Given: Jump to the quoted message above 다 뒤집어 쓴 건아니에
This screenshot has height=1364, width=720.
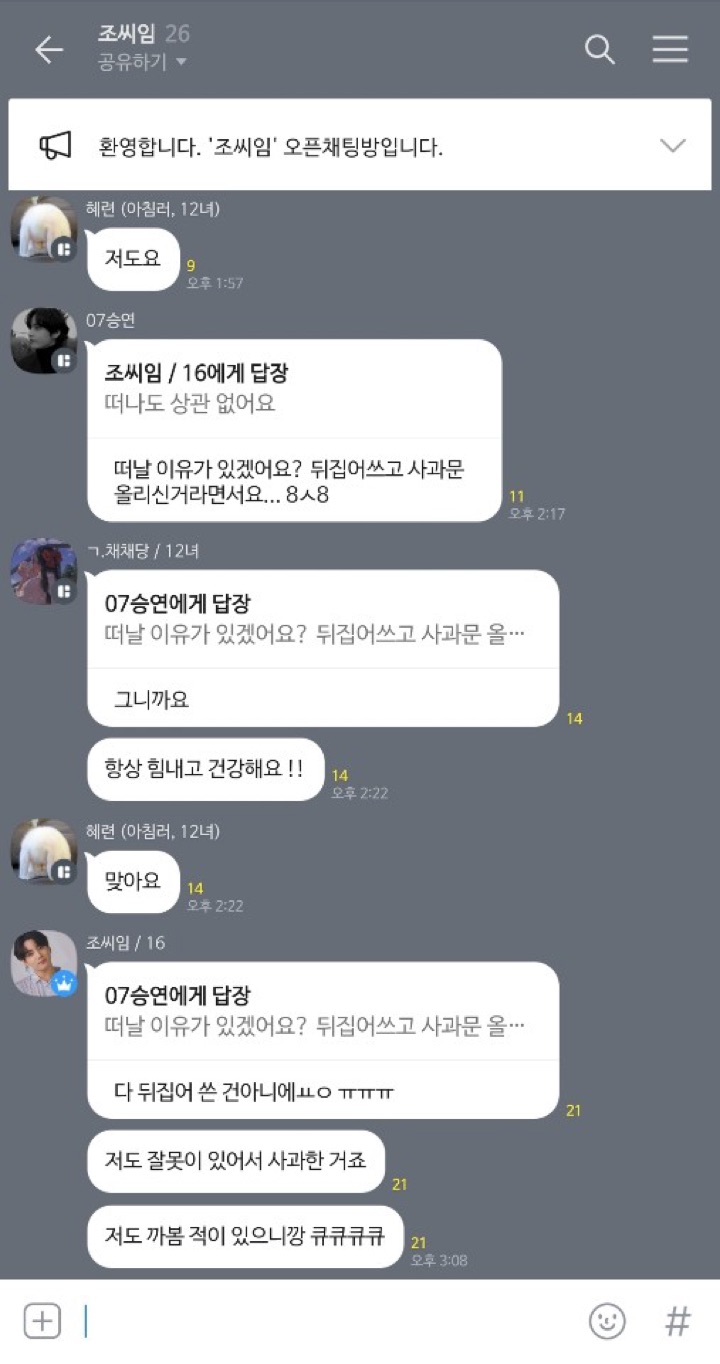Looking at the screenshot, I should pyautogui.click(x=323, y=1011).
